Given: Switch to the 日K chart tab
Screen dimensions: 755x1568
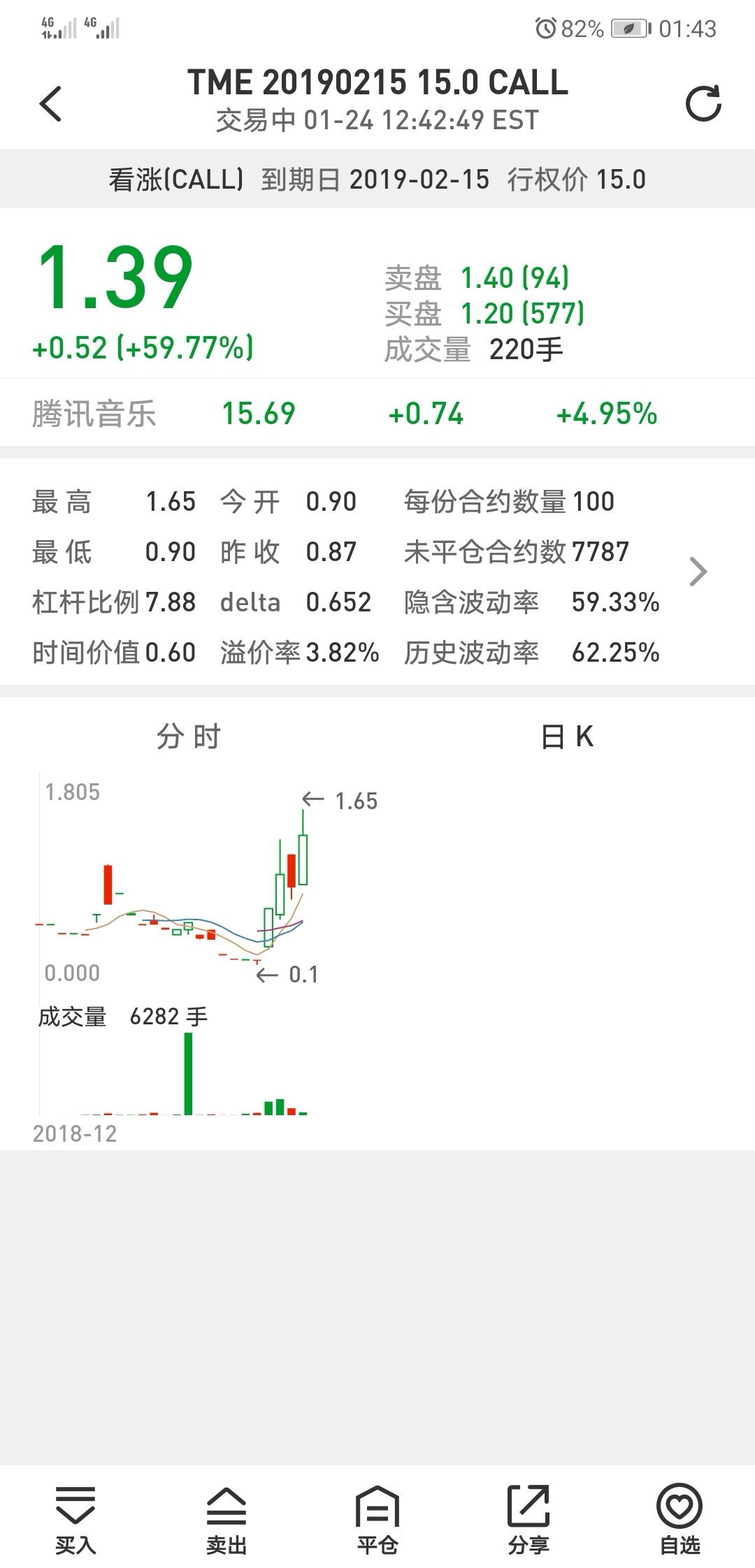Looking at the screenshot, I should pyautogui.click(x=567, y=736).
